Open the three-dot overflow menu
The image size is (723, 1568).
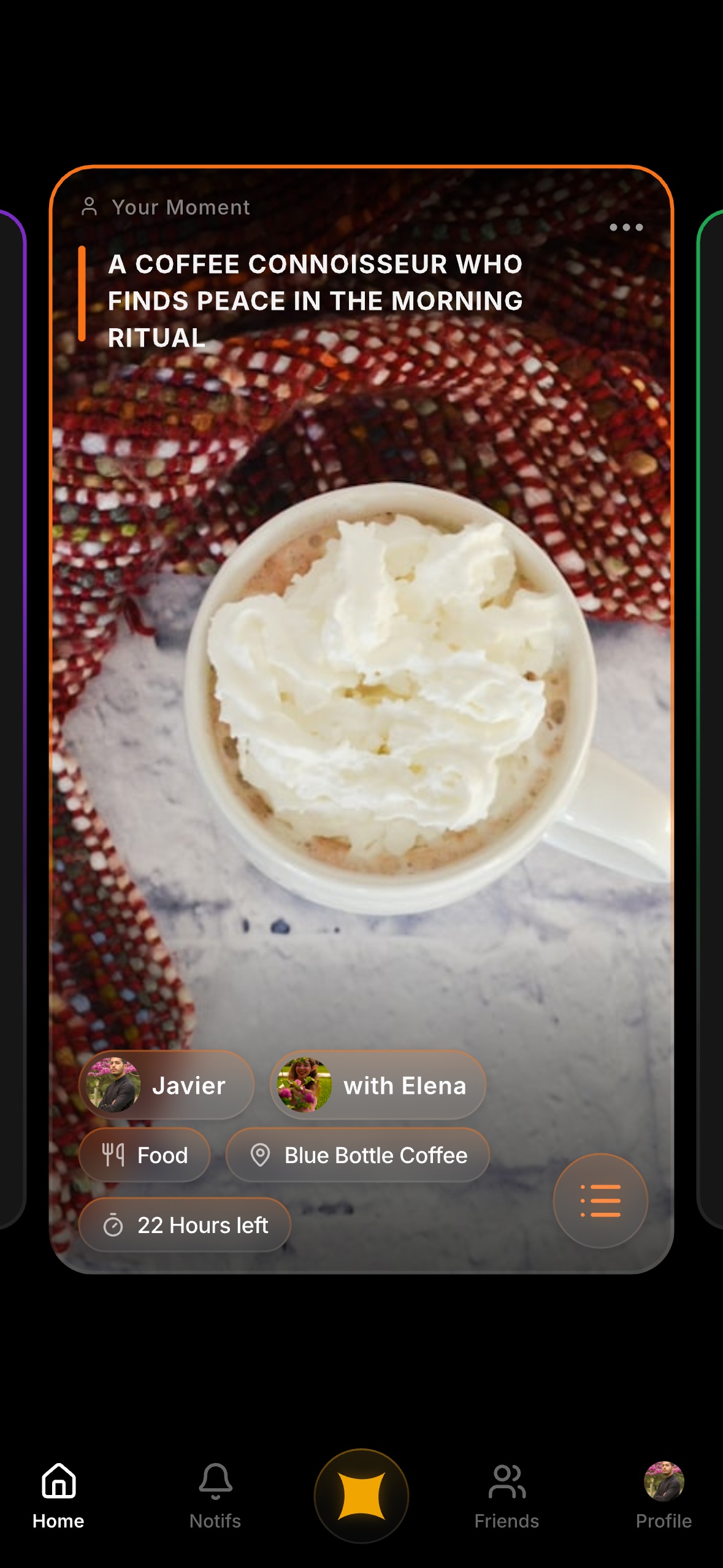(x=625, y=228)
